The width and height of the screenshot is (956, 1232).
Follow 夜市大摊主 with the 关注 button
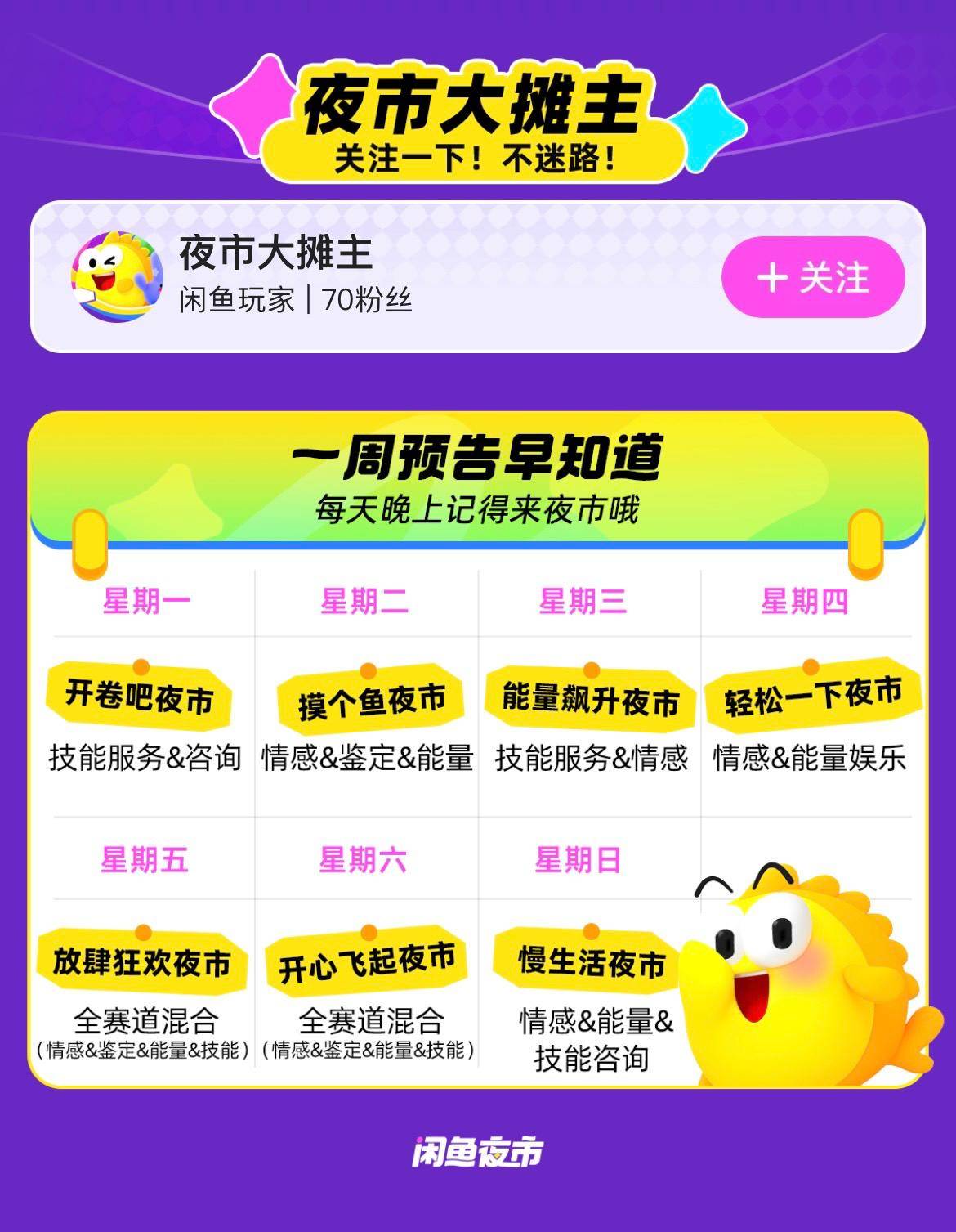tap(813, 277)
